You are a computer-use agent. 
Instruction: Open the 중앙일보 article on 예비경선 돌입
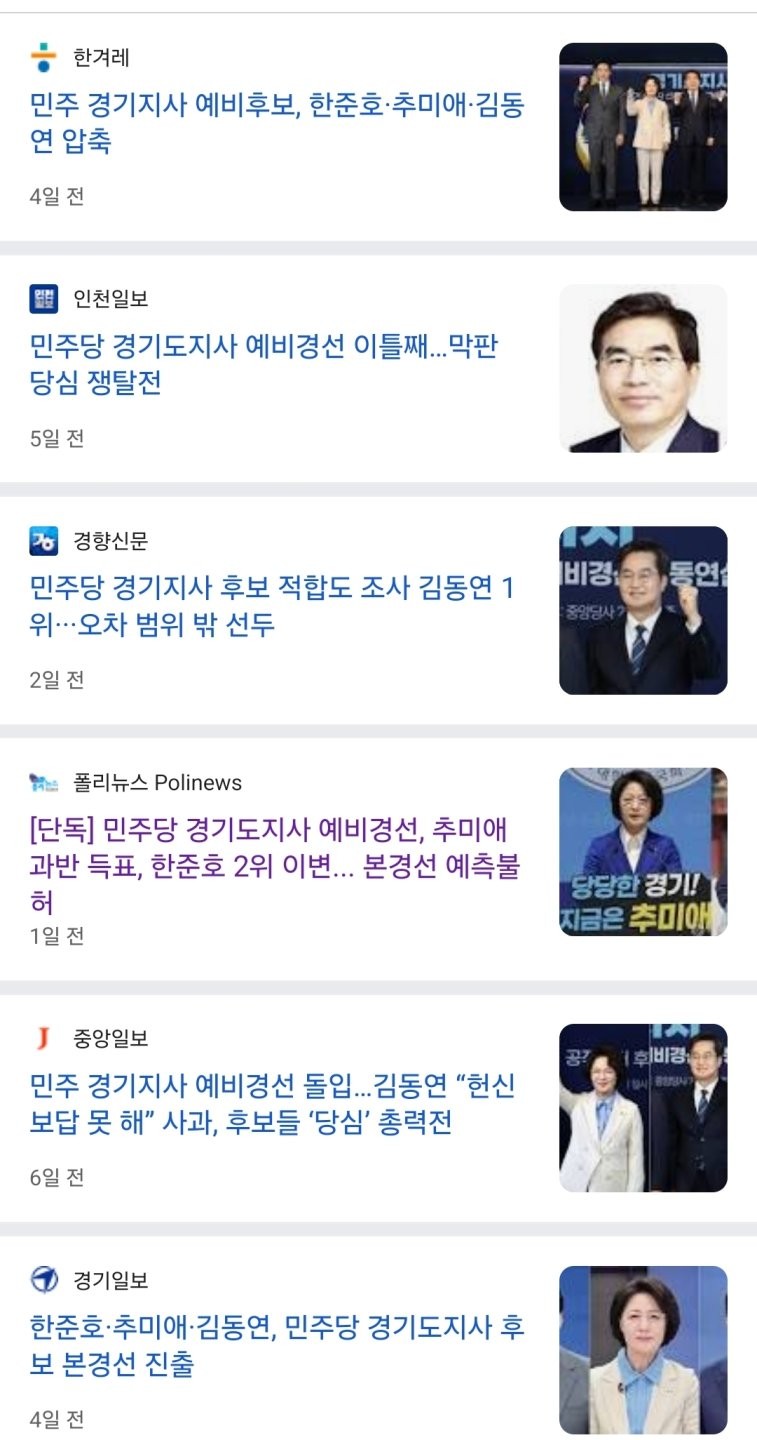coord(272,1104)
